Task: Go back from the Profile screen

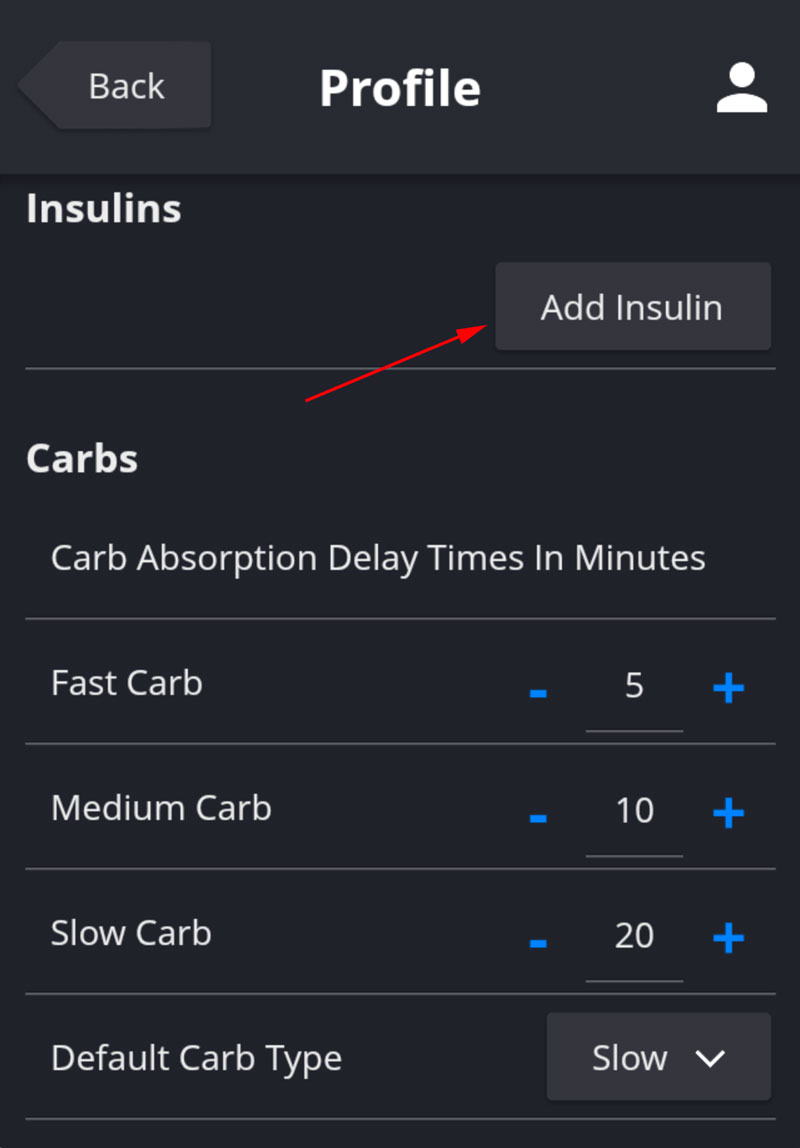Action: tap(118, 86)
